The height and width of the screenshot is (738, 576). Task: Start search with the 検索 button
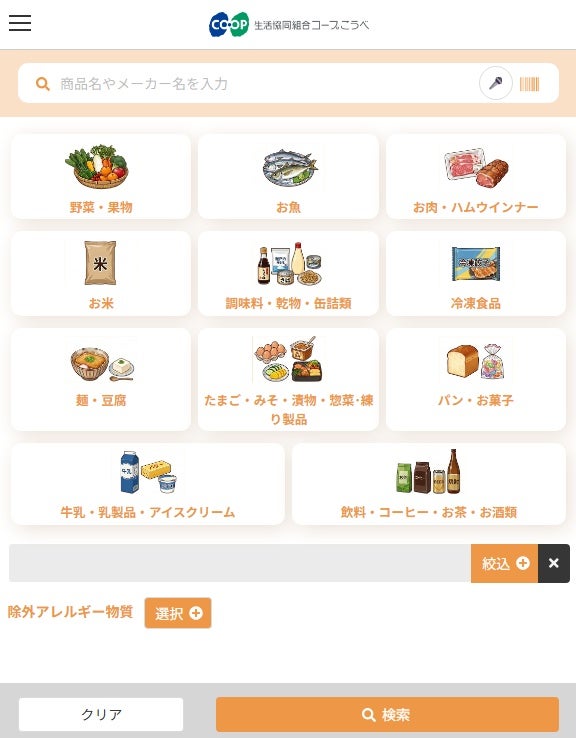click(387, 714)
